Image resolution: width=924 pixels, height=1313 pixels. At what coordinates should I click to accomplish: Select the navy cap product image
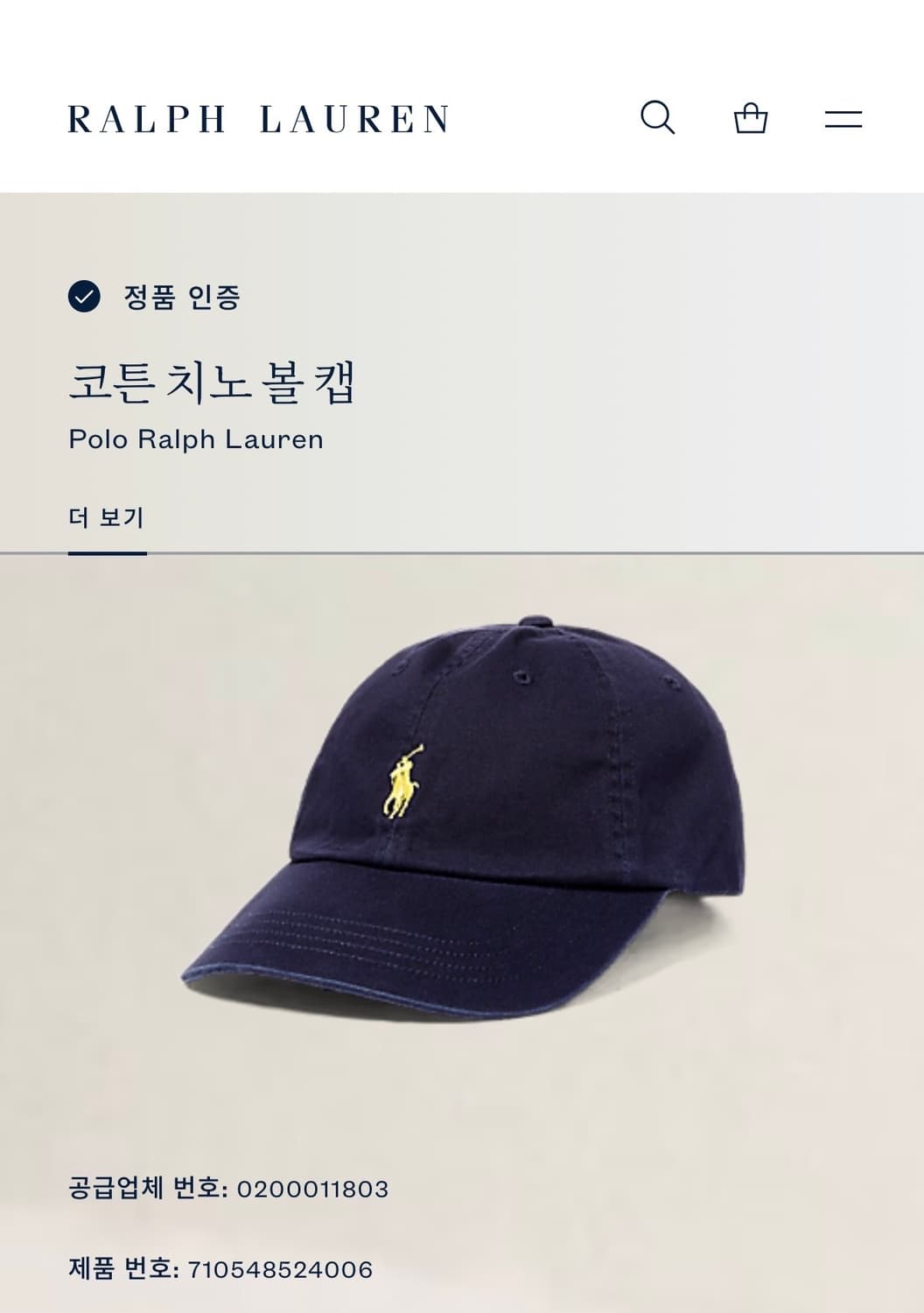pos(455,814)
